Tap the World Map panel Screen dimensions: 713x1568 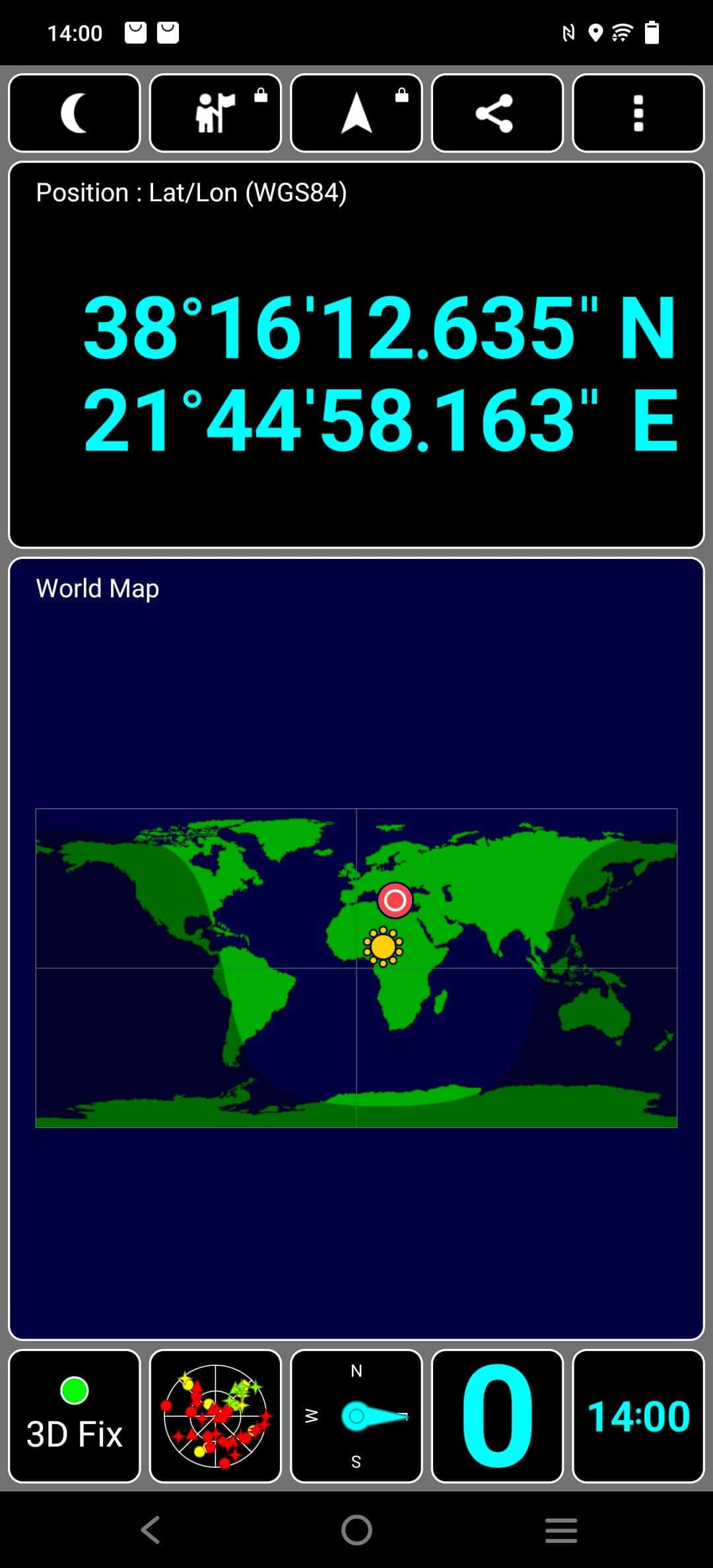tap(356, 948)
